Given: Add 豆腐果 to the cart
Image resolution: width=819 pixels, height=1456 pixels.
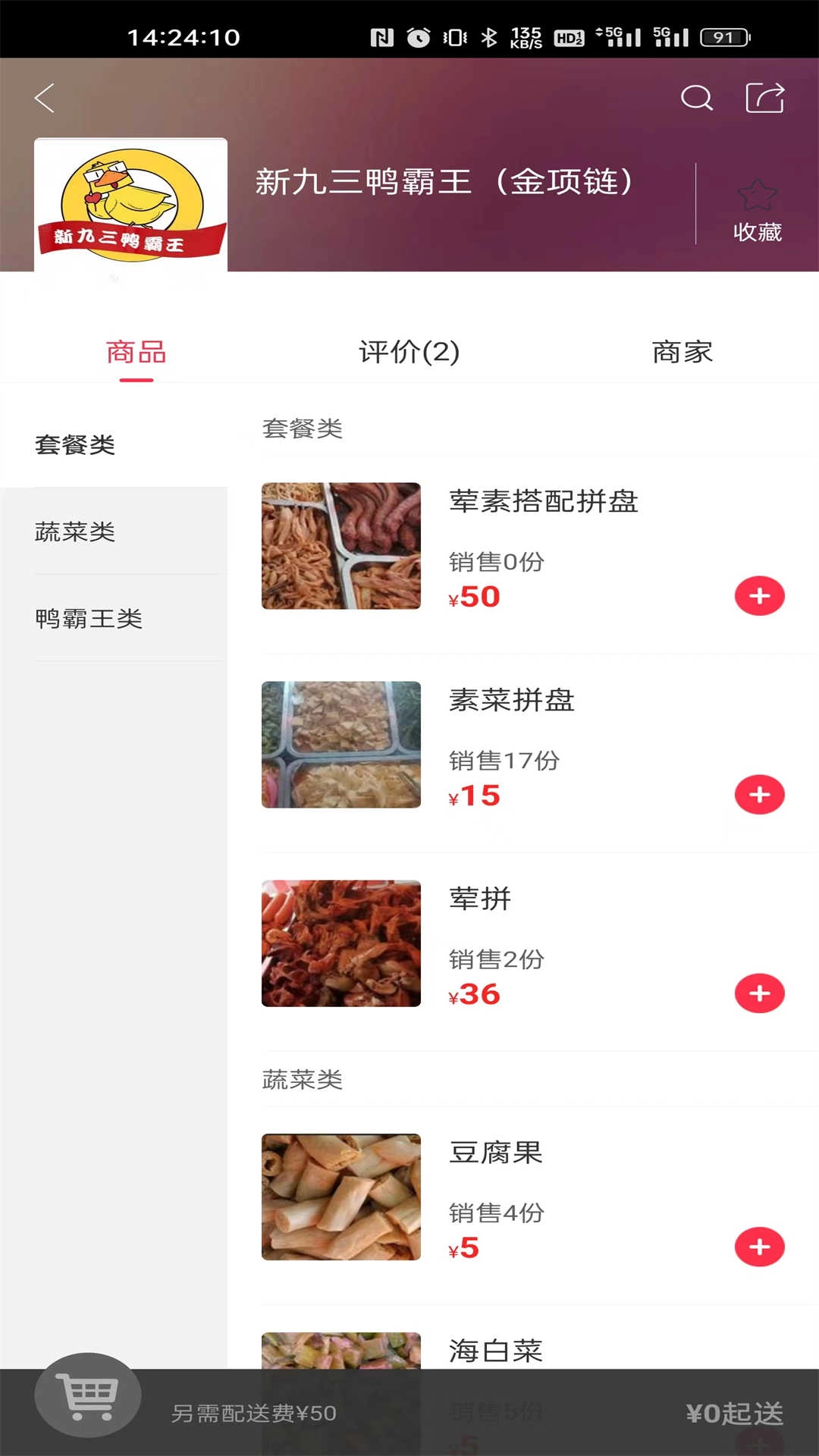Looking at the screenshot, I should [759, 1244].
